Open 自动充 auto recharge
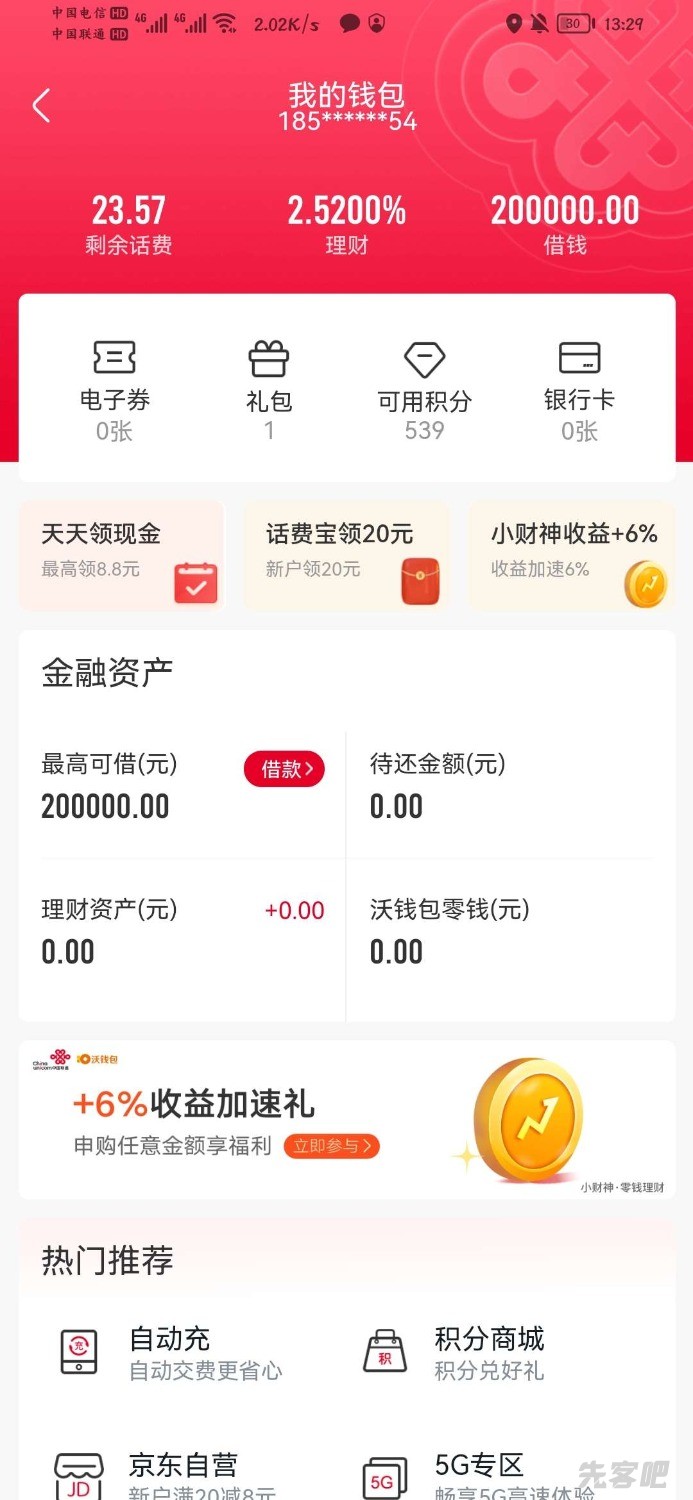 point(170,1352)
